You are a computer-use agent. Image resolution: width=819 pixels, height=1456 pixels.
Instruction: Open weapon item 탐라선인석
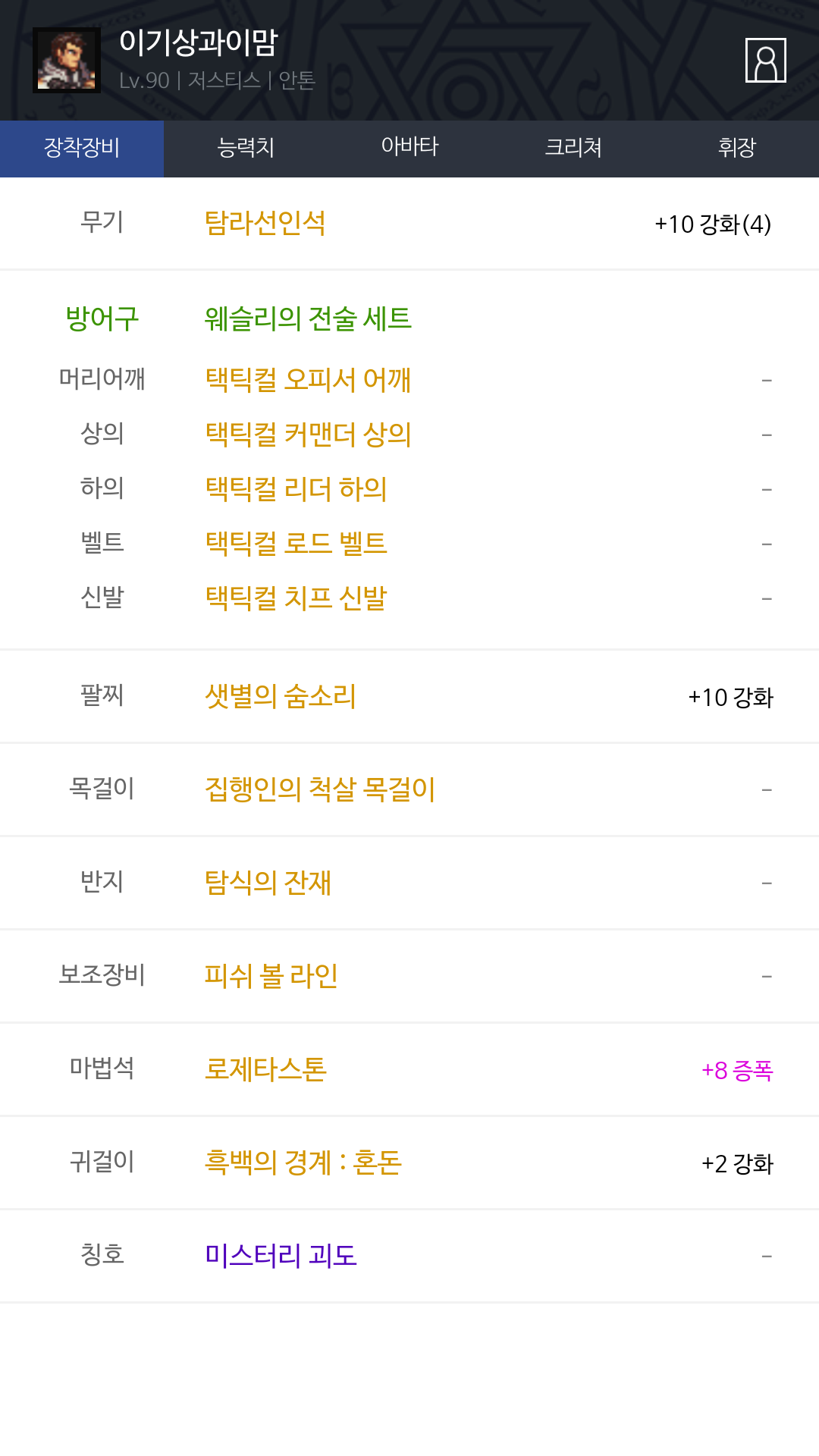coord(265,223)
